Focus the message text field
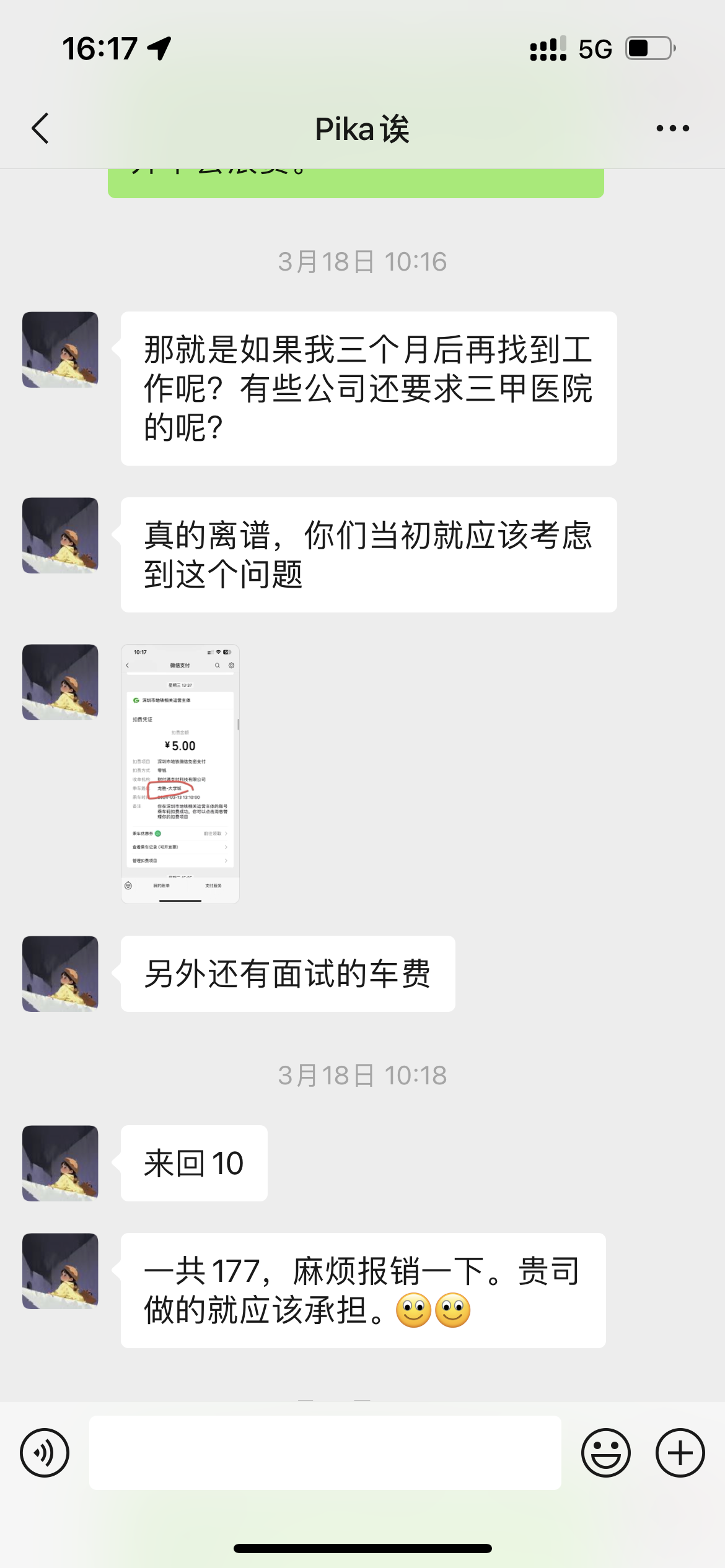The height and width of the screenshot is (1568, 725). 325,1452
